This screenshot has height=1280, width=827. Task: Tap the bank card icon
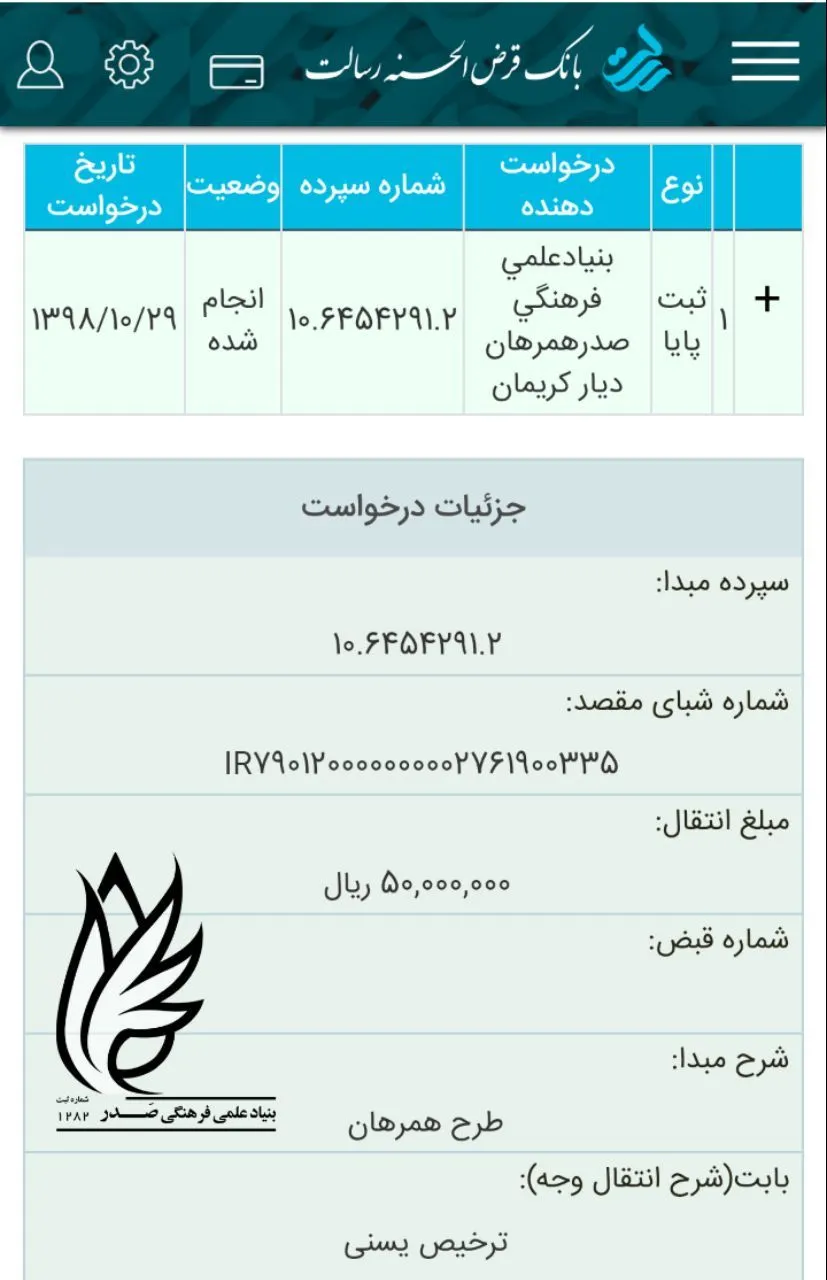(237, 71)
